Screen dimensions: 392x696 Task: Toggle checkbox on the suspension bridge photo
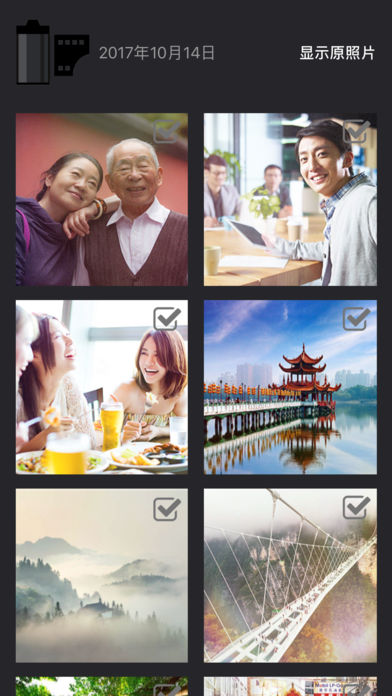tap(356, 507)
